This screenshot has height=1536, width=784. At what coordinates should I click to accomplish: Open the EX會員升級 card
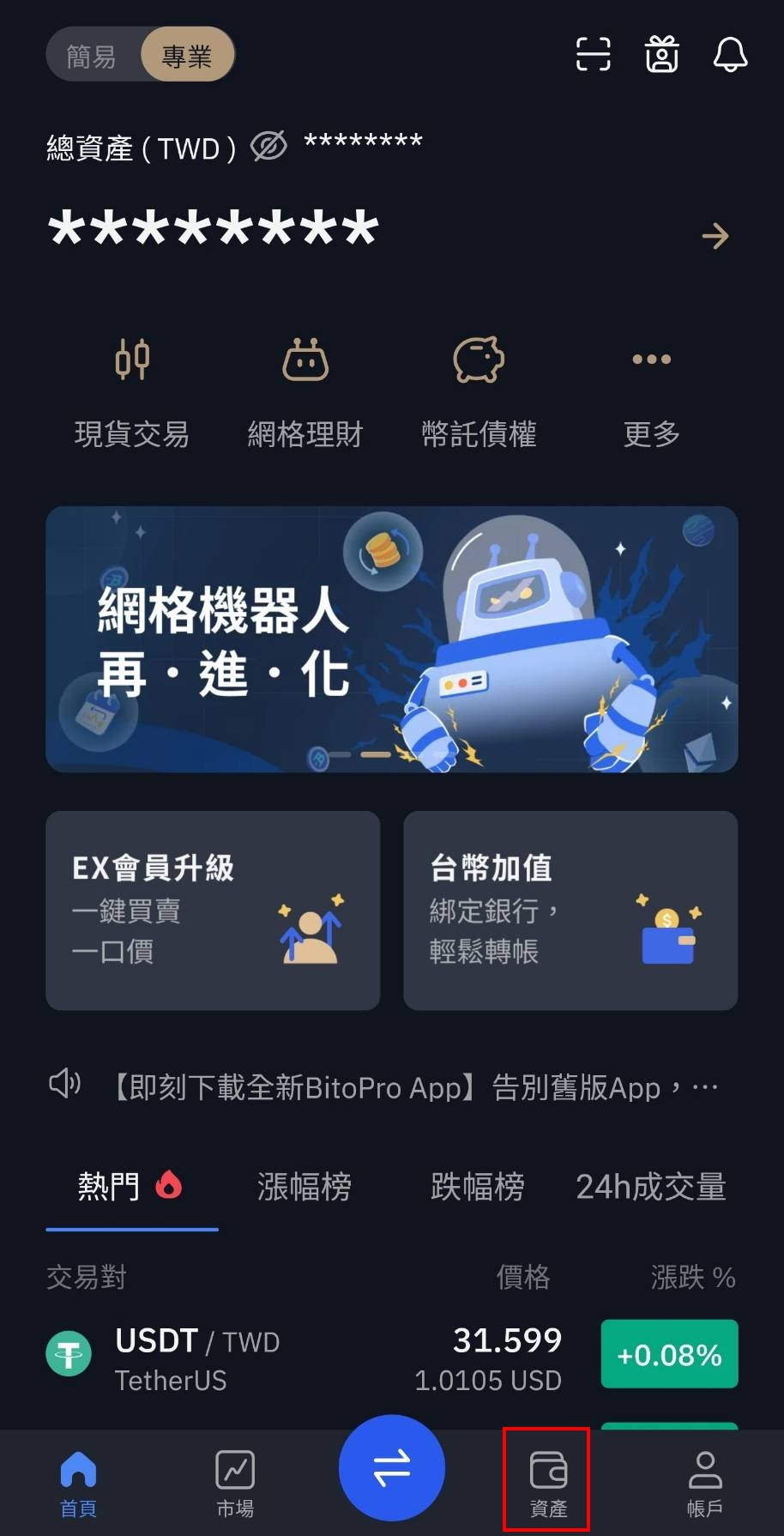point(213,910)
